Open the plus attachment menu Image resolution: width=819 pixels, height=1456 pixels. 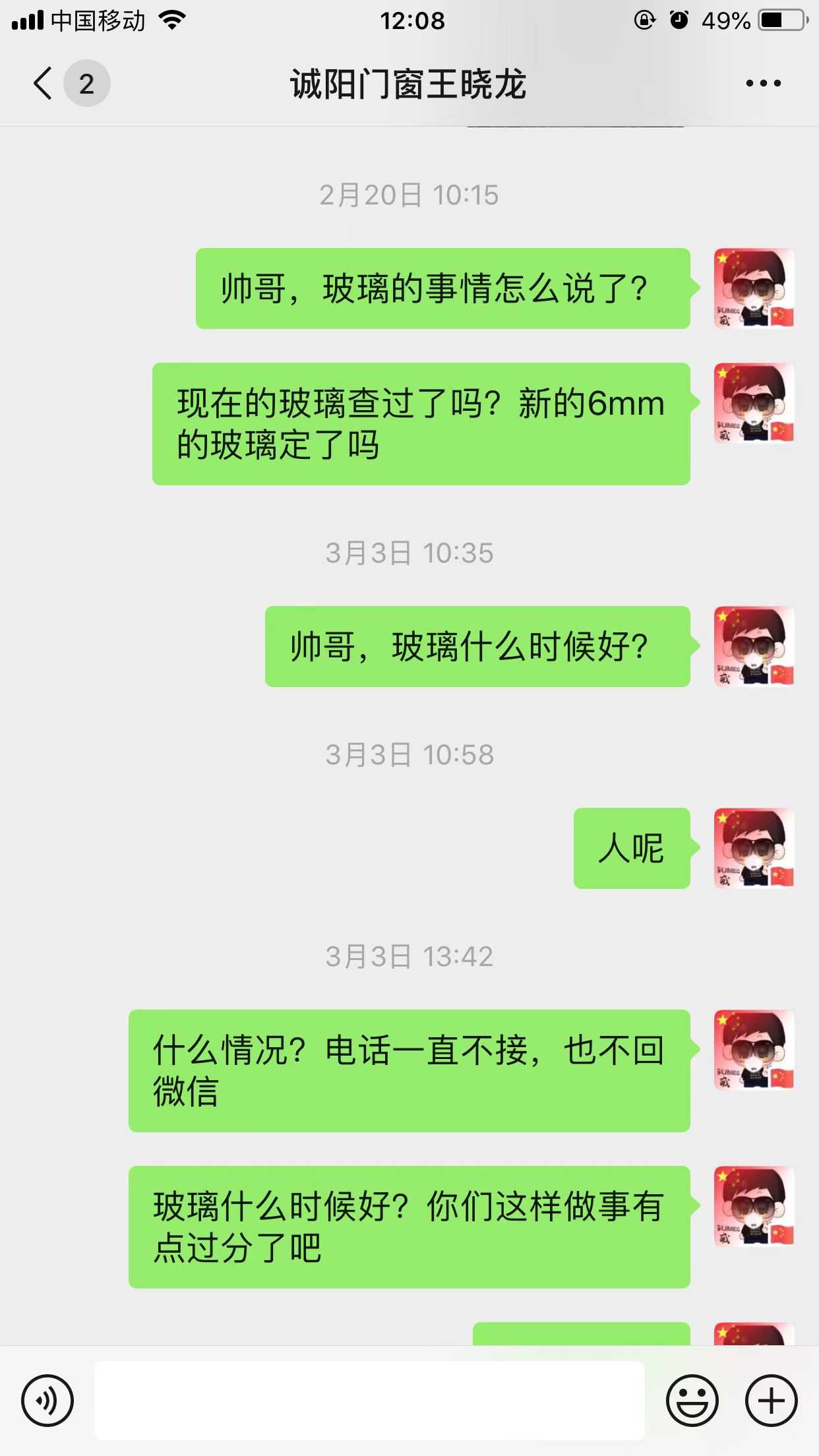point(771,1400)
